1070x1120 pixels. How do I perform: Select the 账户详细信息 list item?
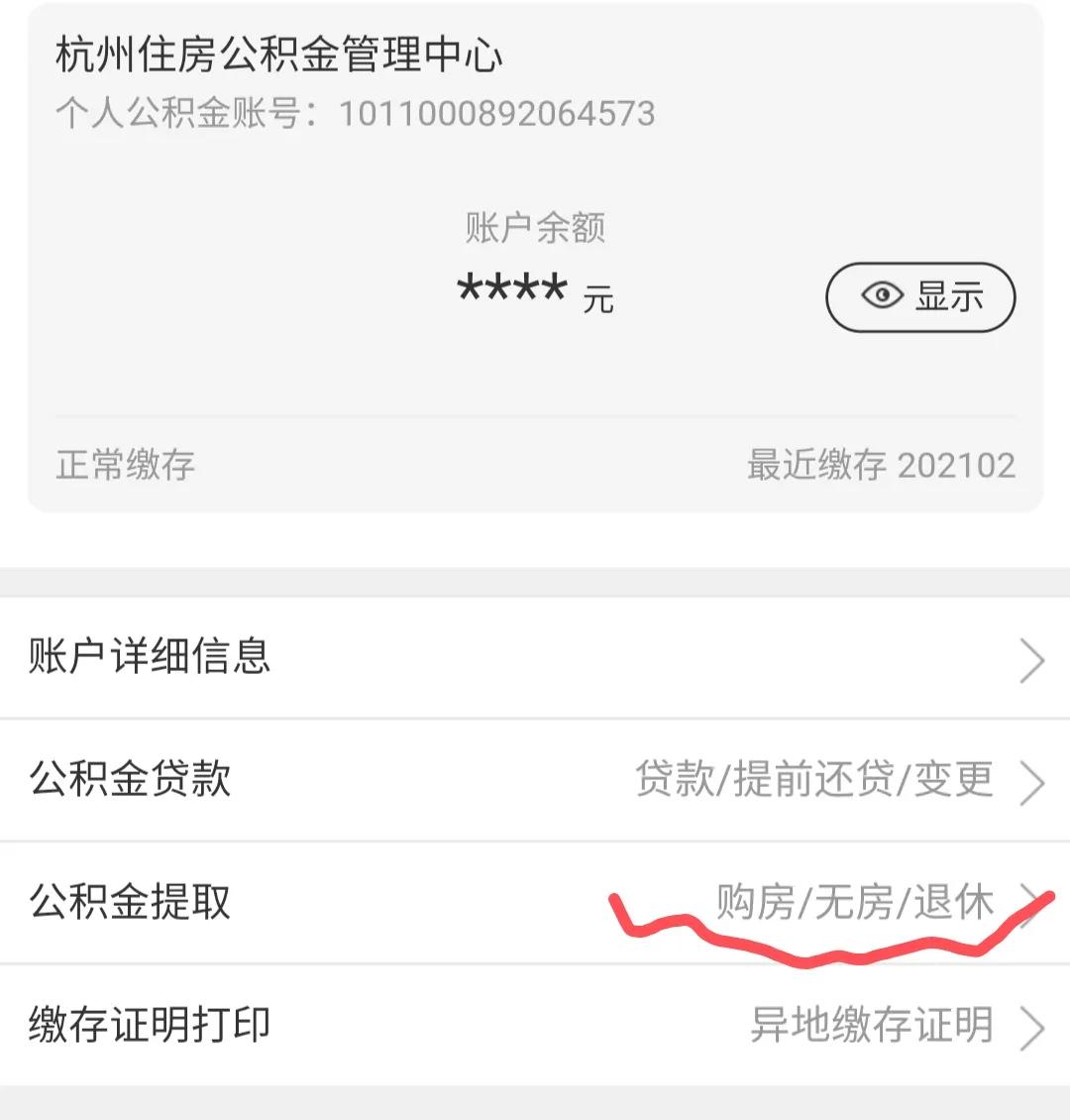[149, 659]
